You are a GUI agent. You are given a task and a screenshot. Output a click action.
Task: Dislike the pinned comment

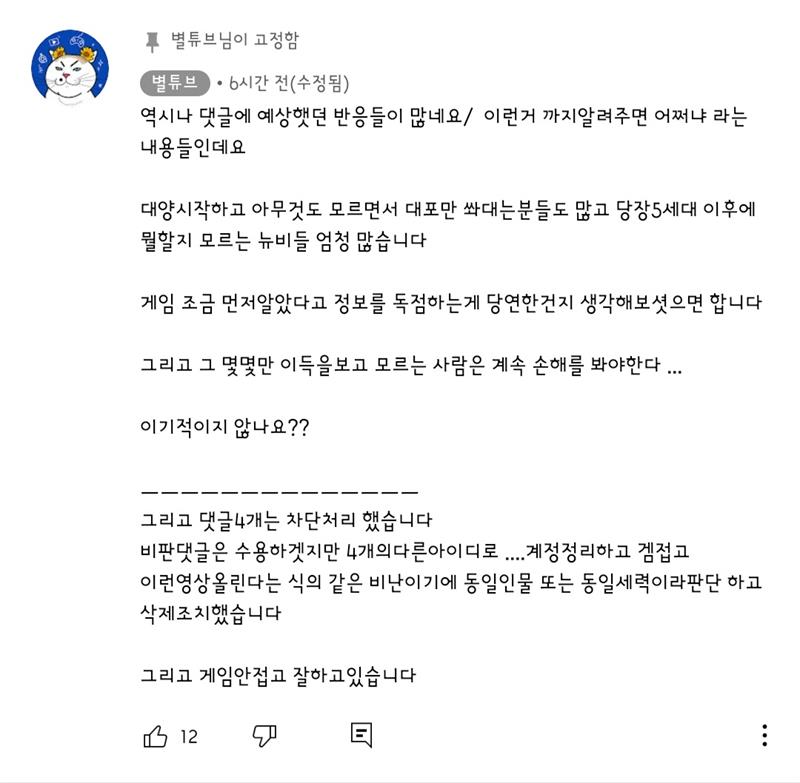(265, 737)
